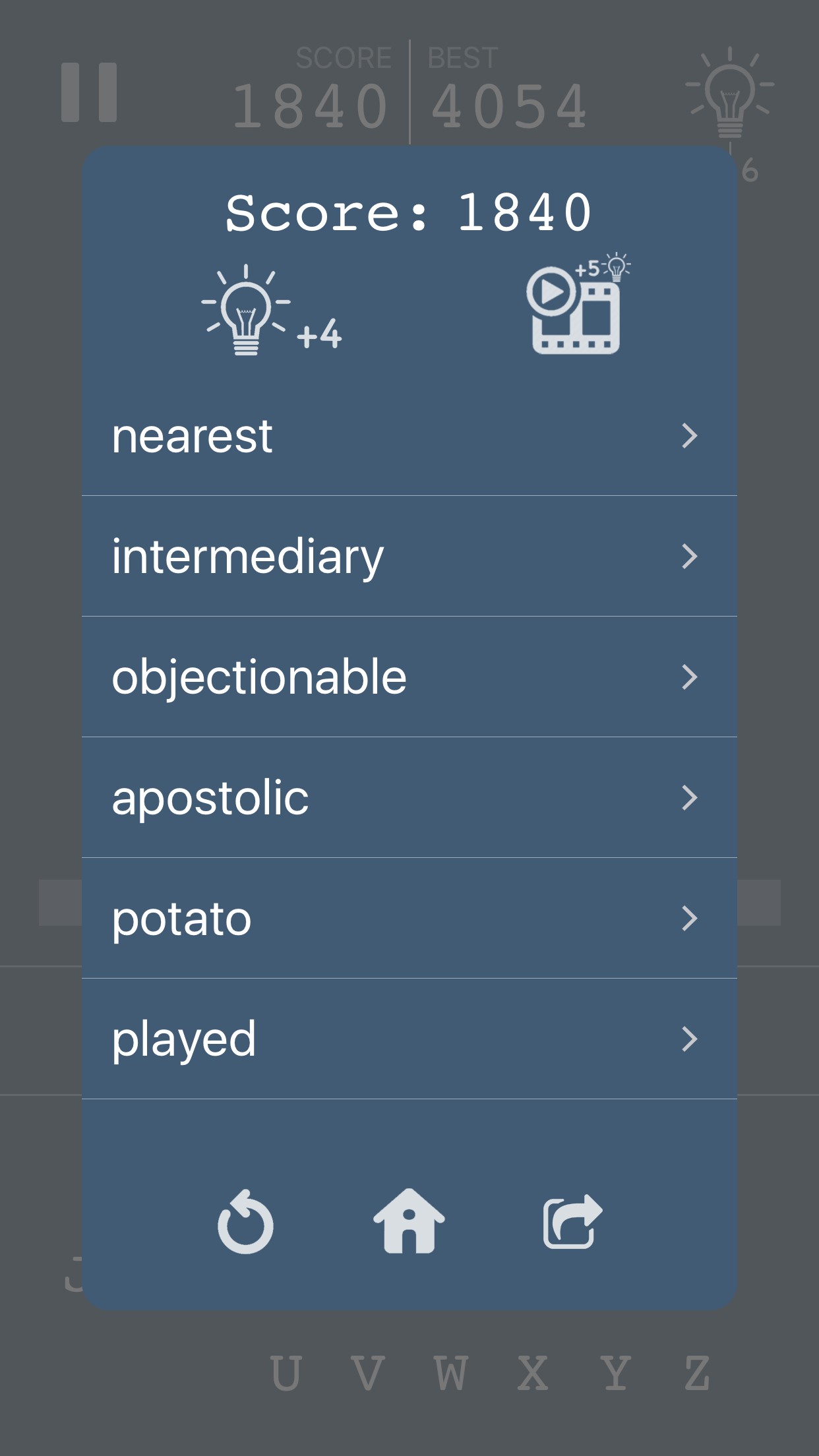Go to the home screen
The height and width of the screenshot is (1456, 819).
tap(409, 1221)
